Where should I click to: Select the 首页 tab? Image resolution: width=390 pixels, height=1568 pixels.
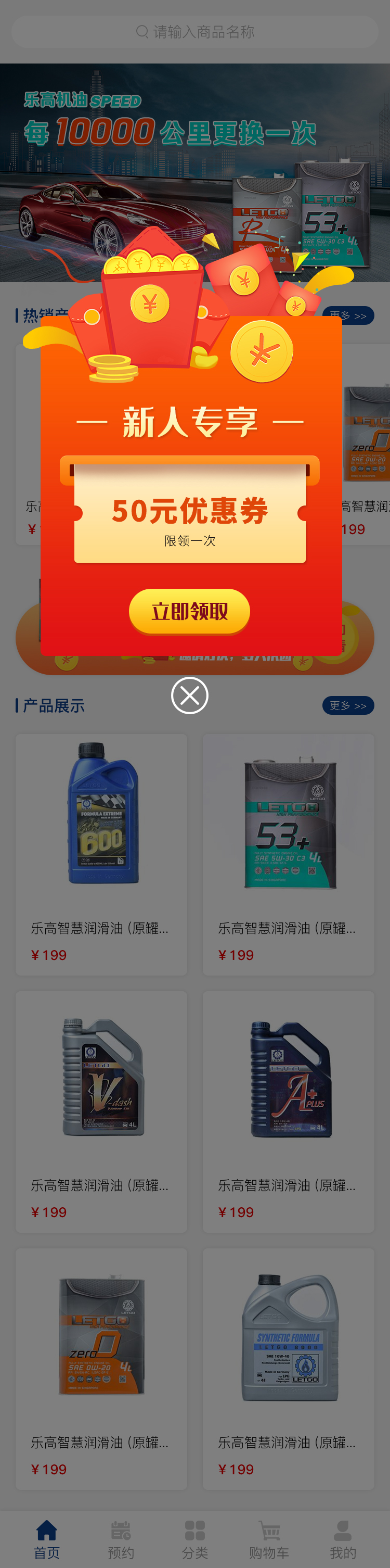point(46,1539)
